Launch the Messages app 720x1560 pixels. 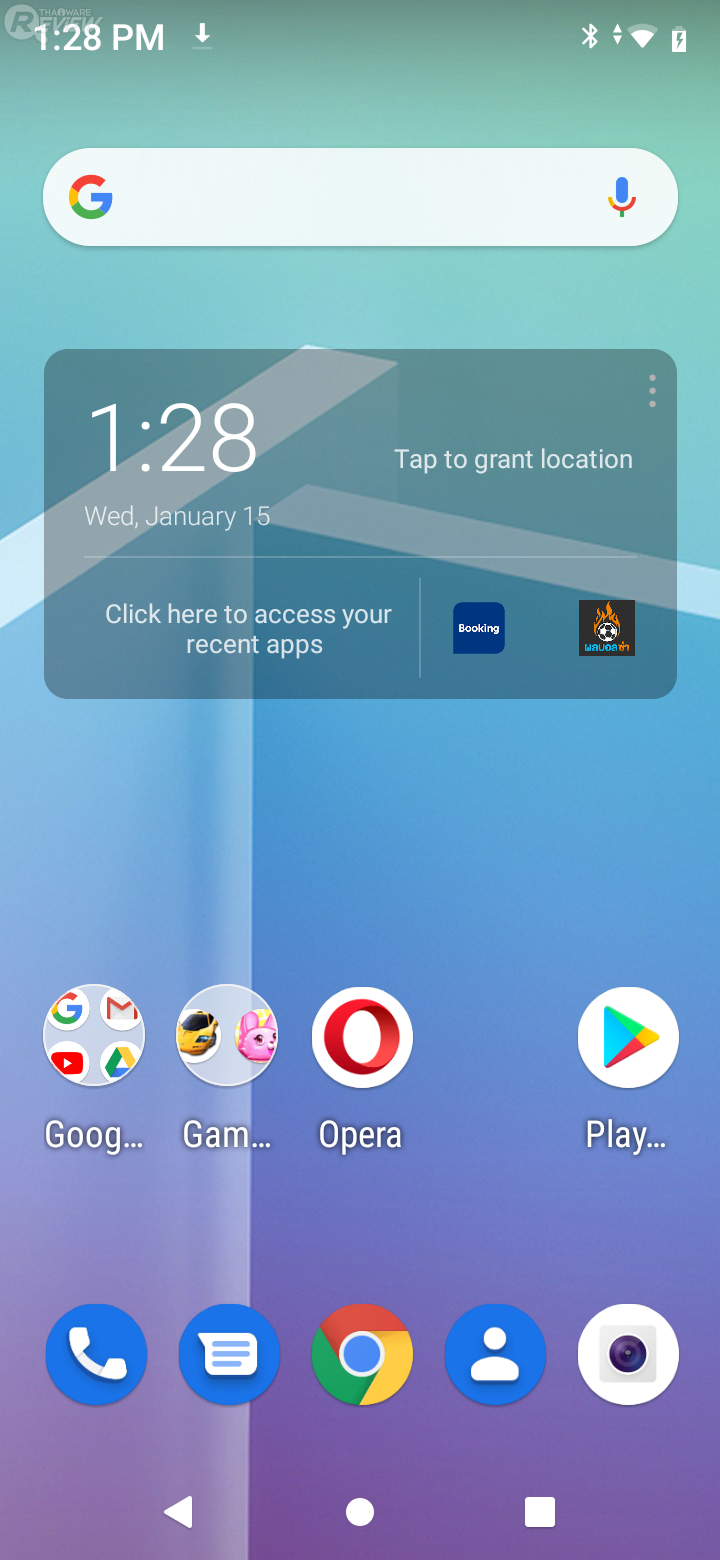point(229,1354)
